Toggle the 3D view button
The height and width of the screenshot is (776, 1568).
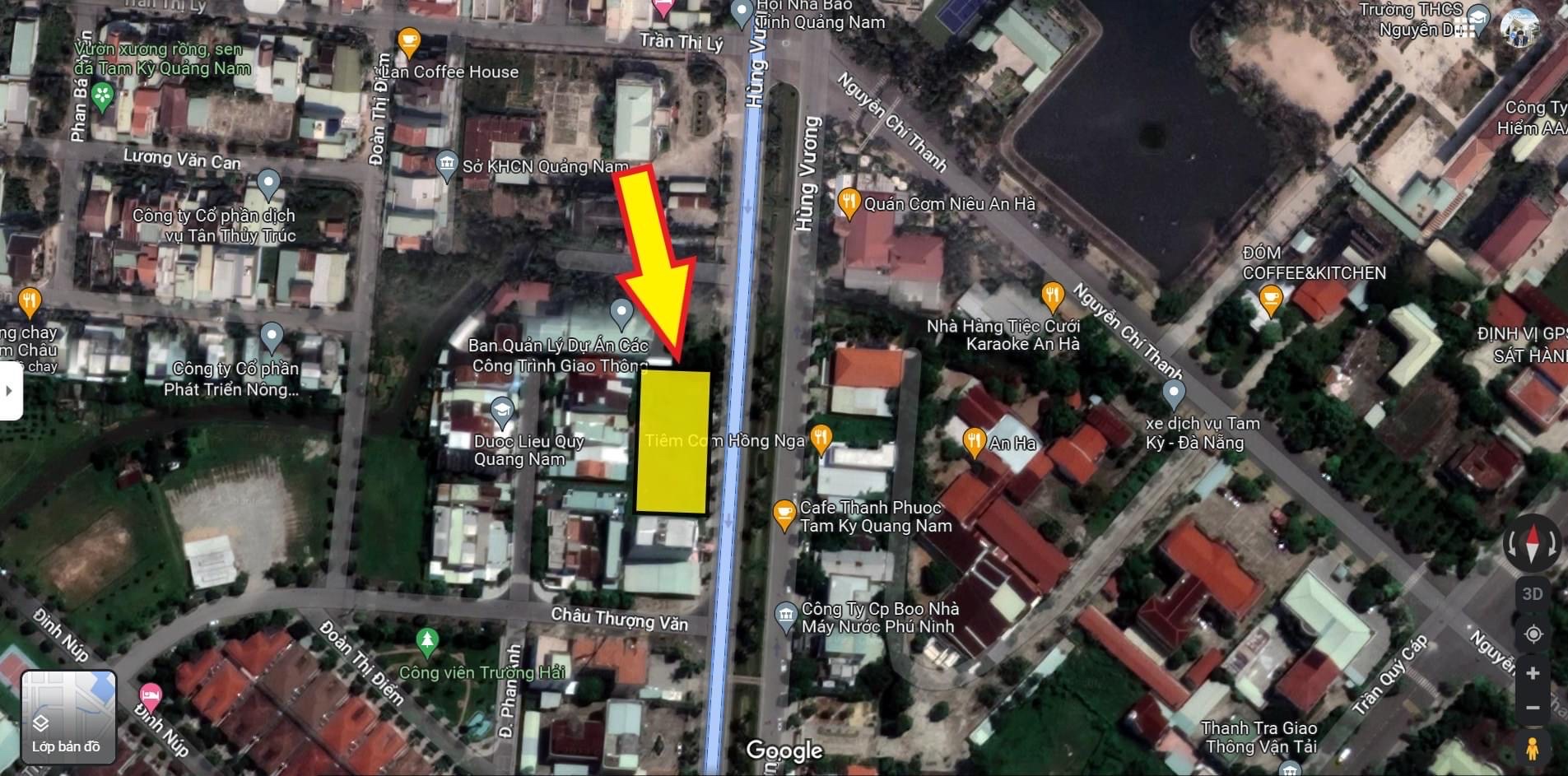pos(1532,593)
